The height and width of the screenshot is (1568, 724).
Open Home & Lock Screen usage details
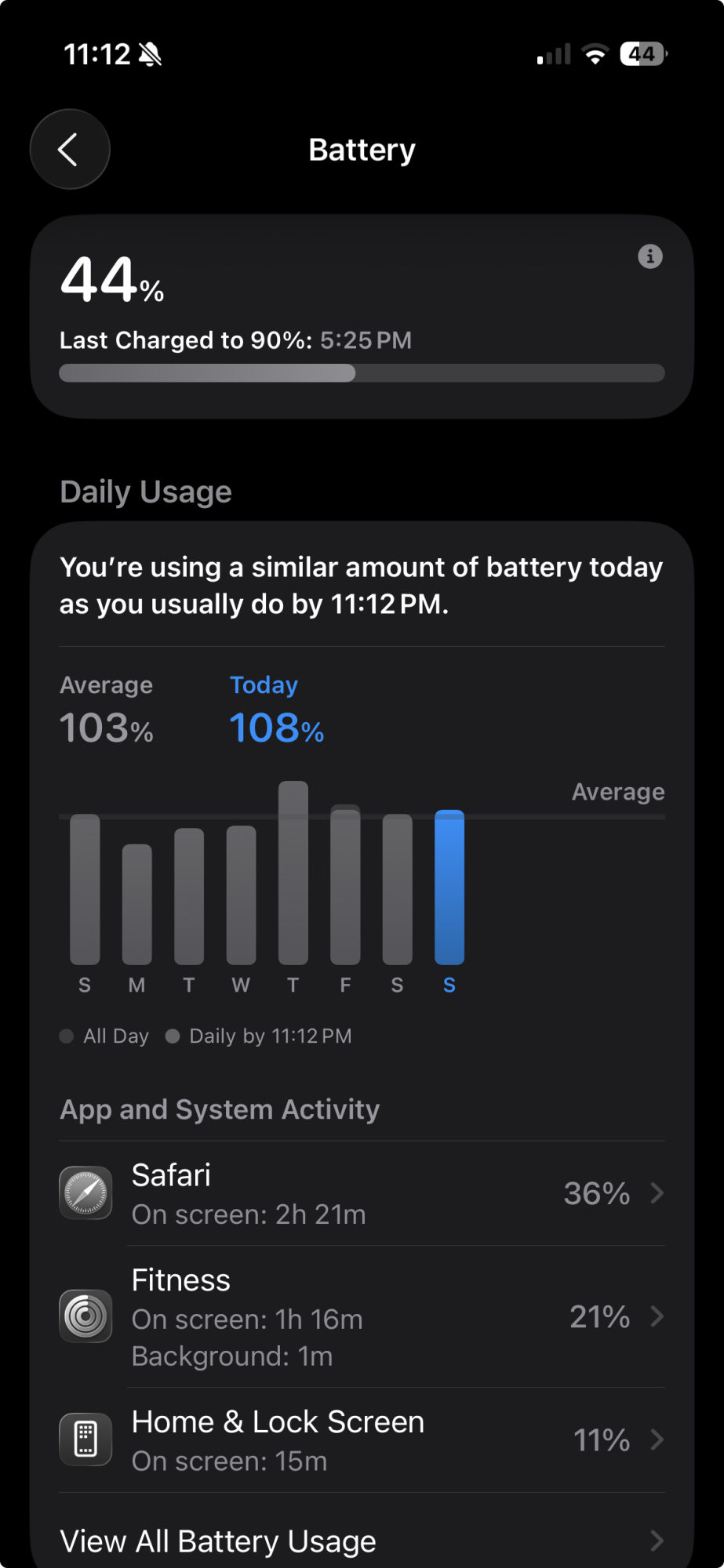pos(362,1440)
